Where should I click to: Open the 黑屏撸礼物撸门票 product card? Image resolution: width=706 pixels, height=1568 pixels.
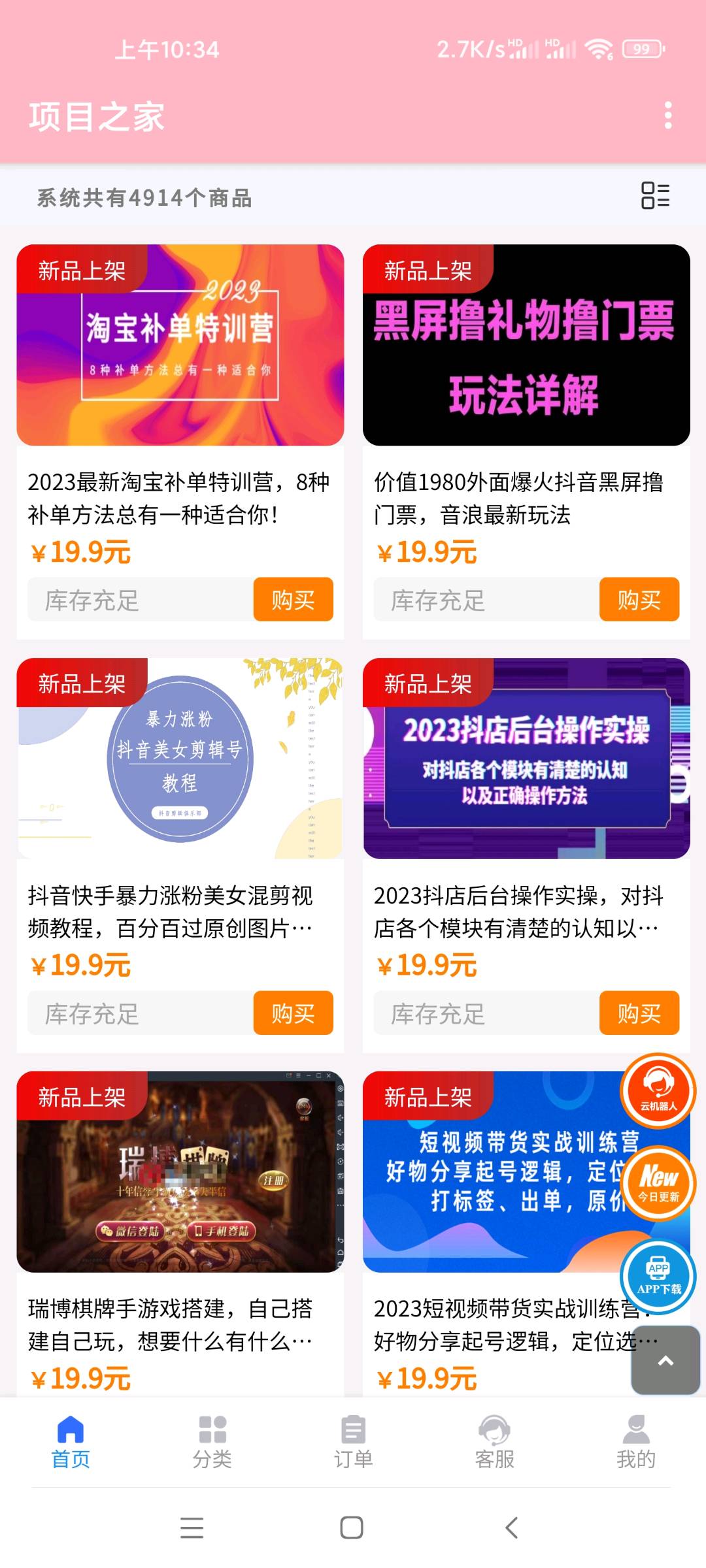pyautogui.click(x=526, y=346)
